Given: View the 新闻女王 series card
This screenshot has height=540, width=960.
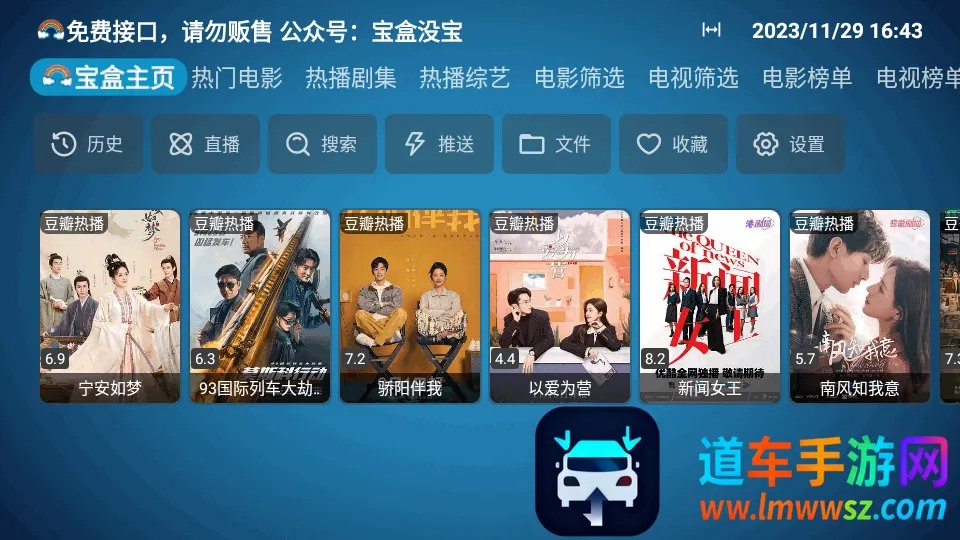Looking at the screenshot, I should [x=710, y=305].
